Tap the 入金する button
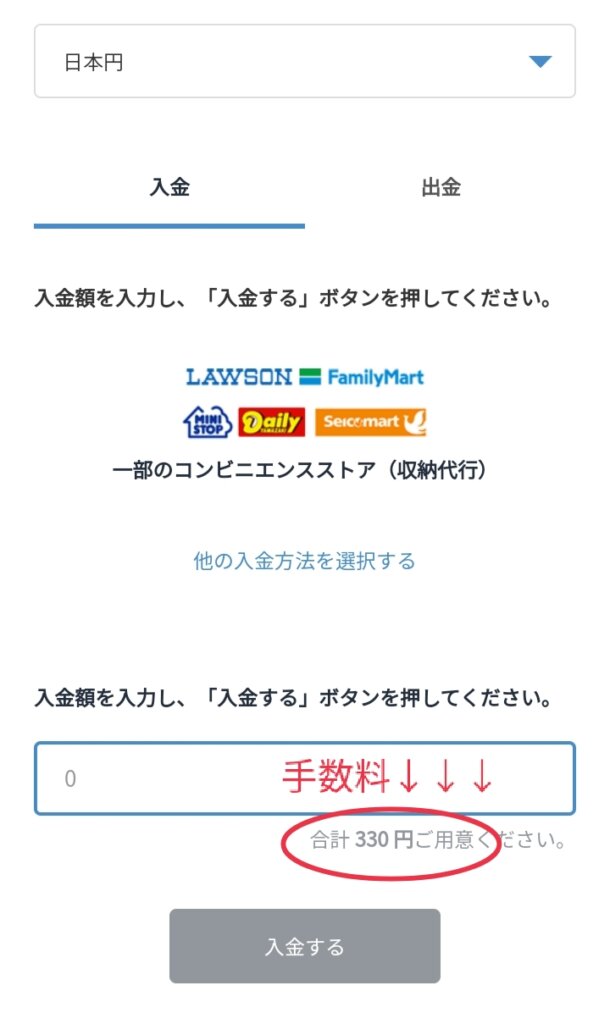The width and height of the screenshot is (610, 1024). click(x=304, y=946)
